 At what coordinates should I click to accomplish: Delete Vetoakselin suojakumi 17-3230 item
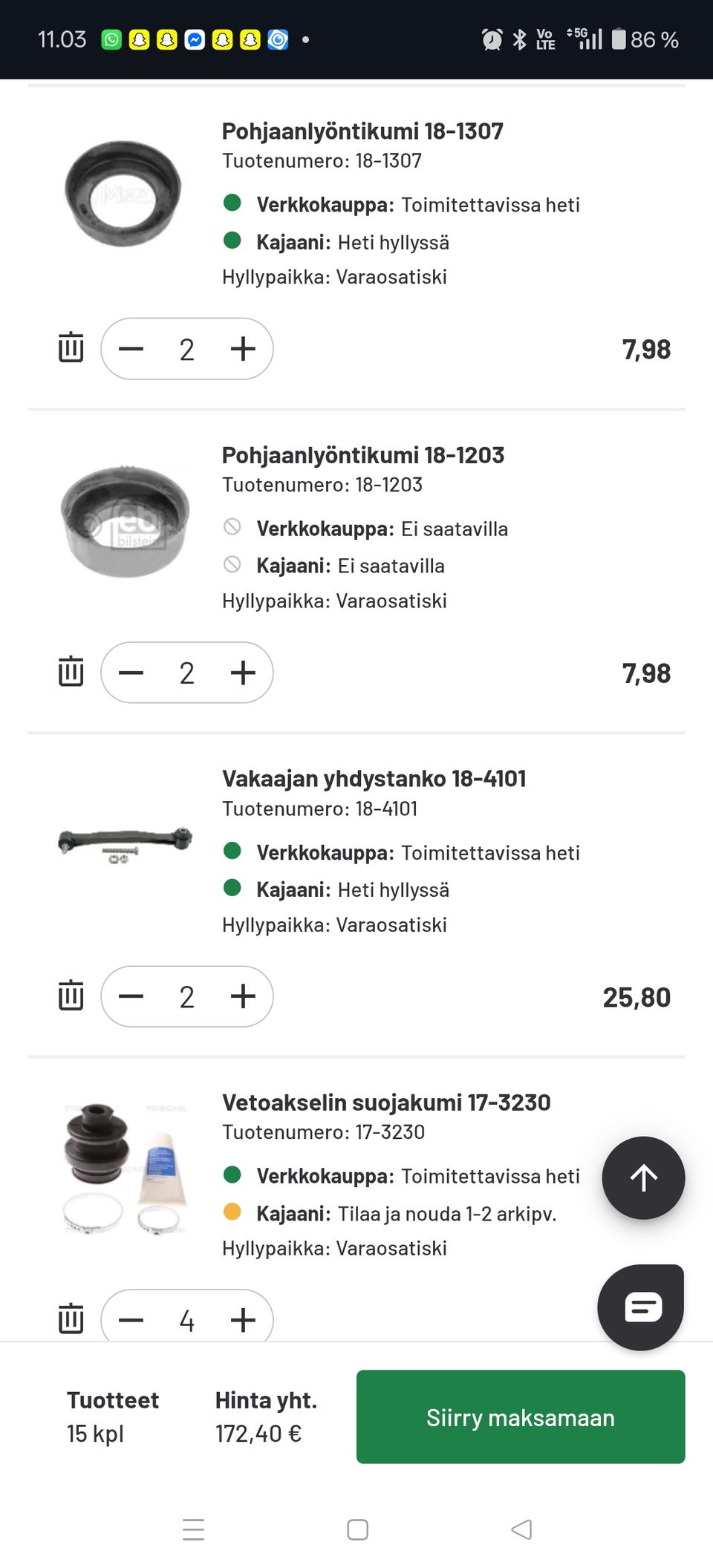point(71,1319)
